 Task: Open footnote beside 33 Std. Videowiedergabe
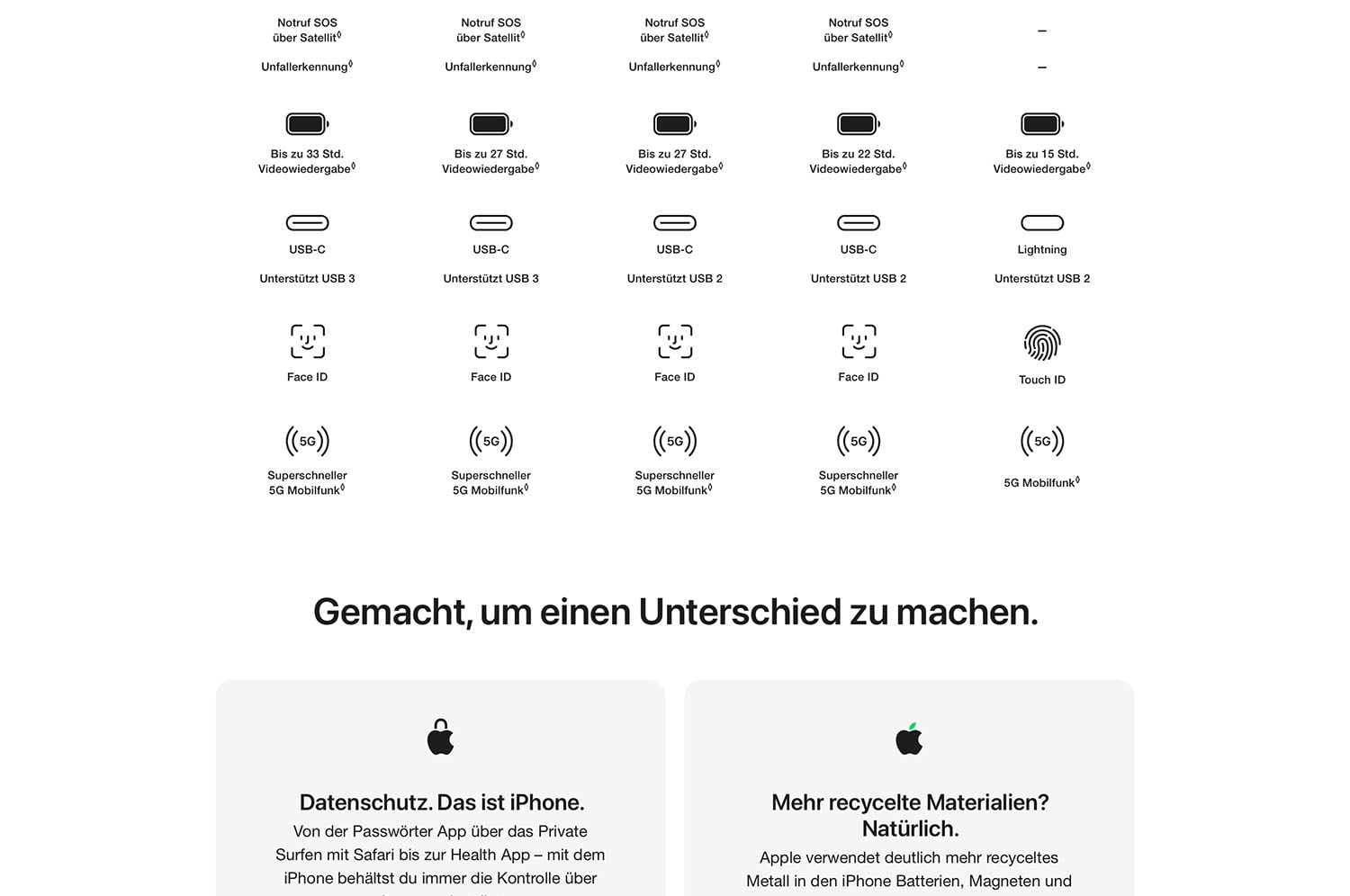354,166
